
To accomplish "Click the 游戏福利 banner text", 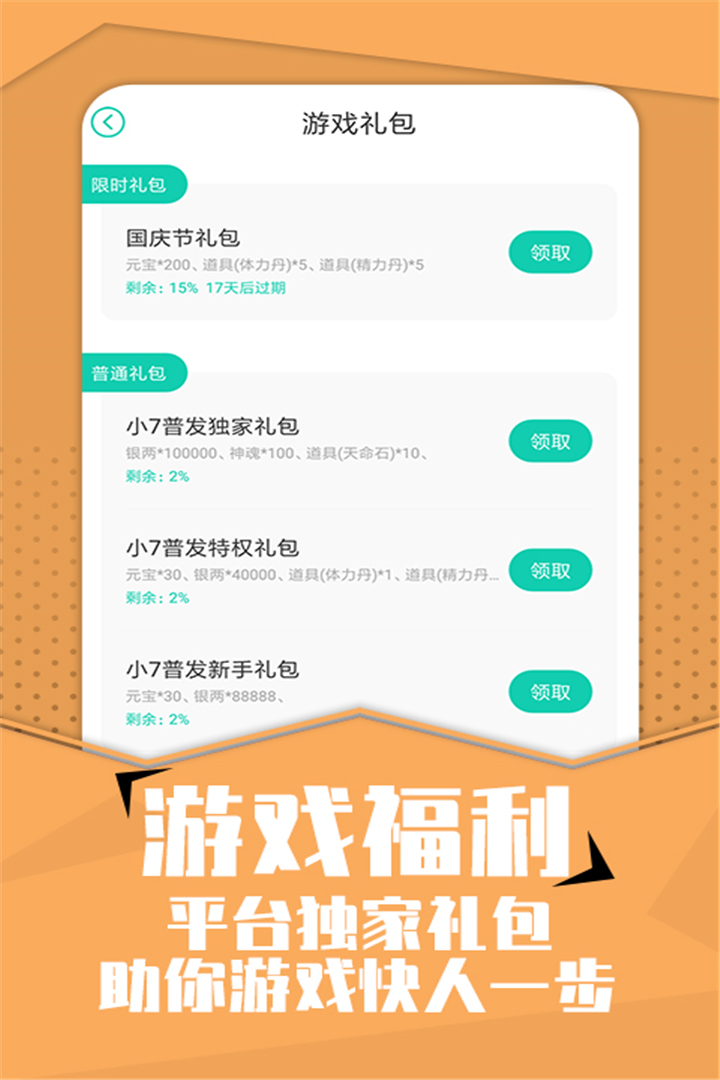I will pyautogui.click(x=360, y=830).
